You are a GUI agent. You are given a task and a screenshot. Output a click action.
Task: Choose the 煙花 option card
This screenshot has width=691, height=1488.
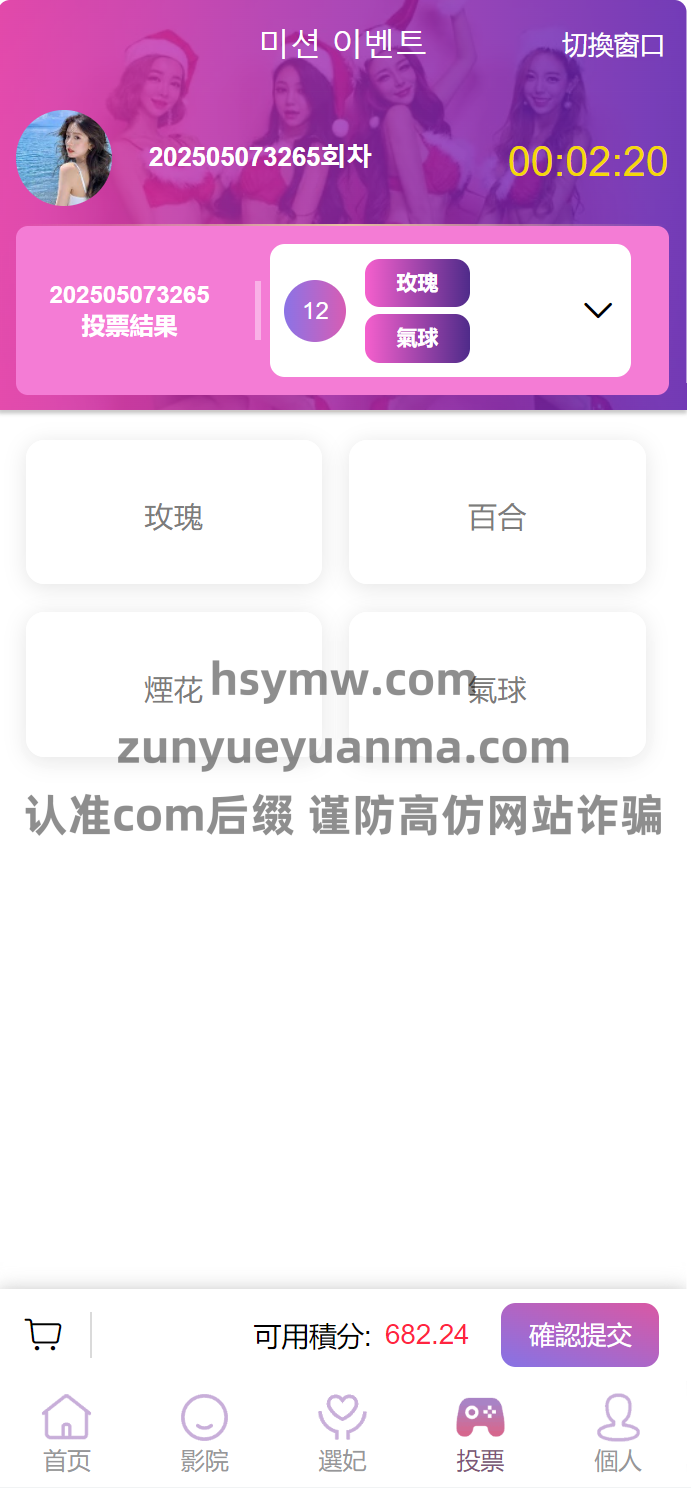click(x=174, y=685)
